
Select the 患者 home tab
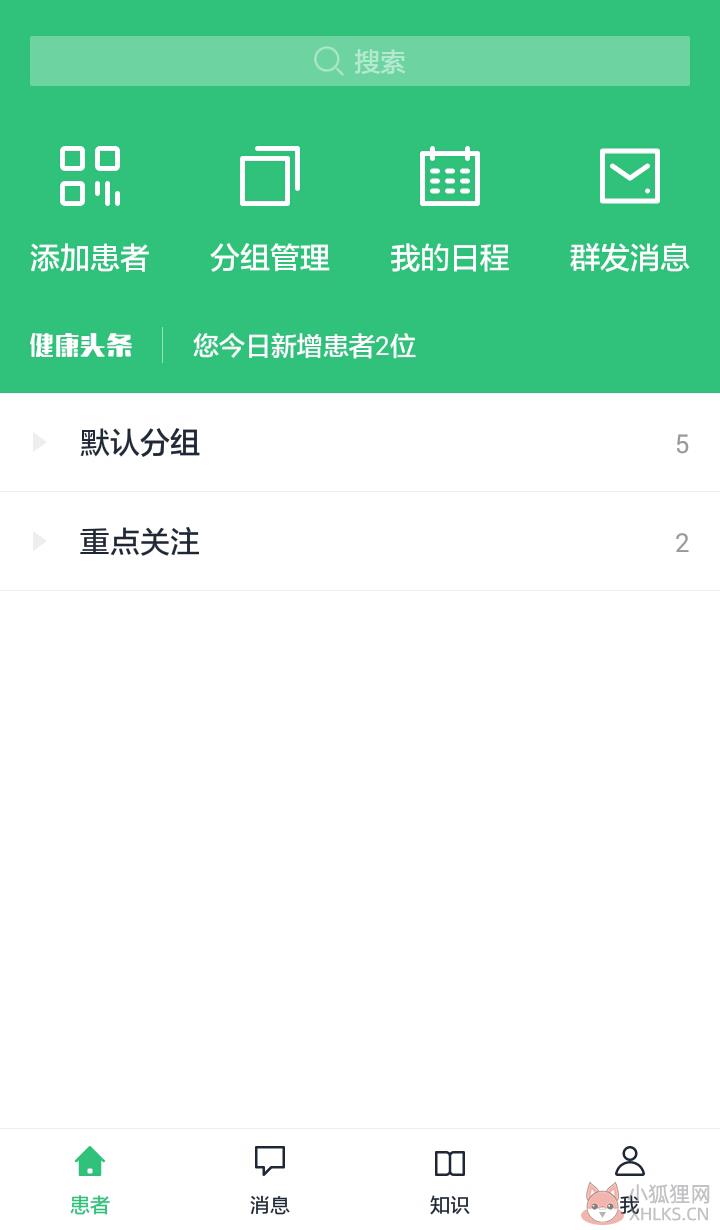pyautogui.click(x=90, y=1180)
